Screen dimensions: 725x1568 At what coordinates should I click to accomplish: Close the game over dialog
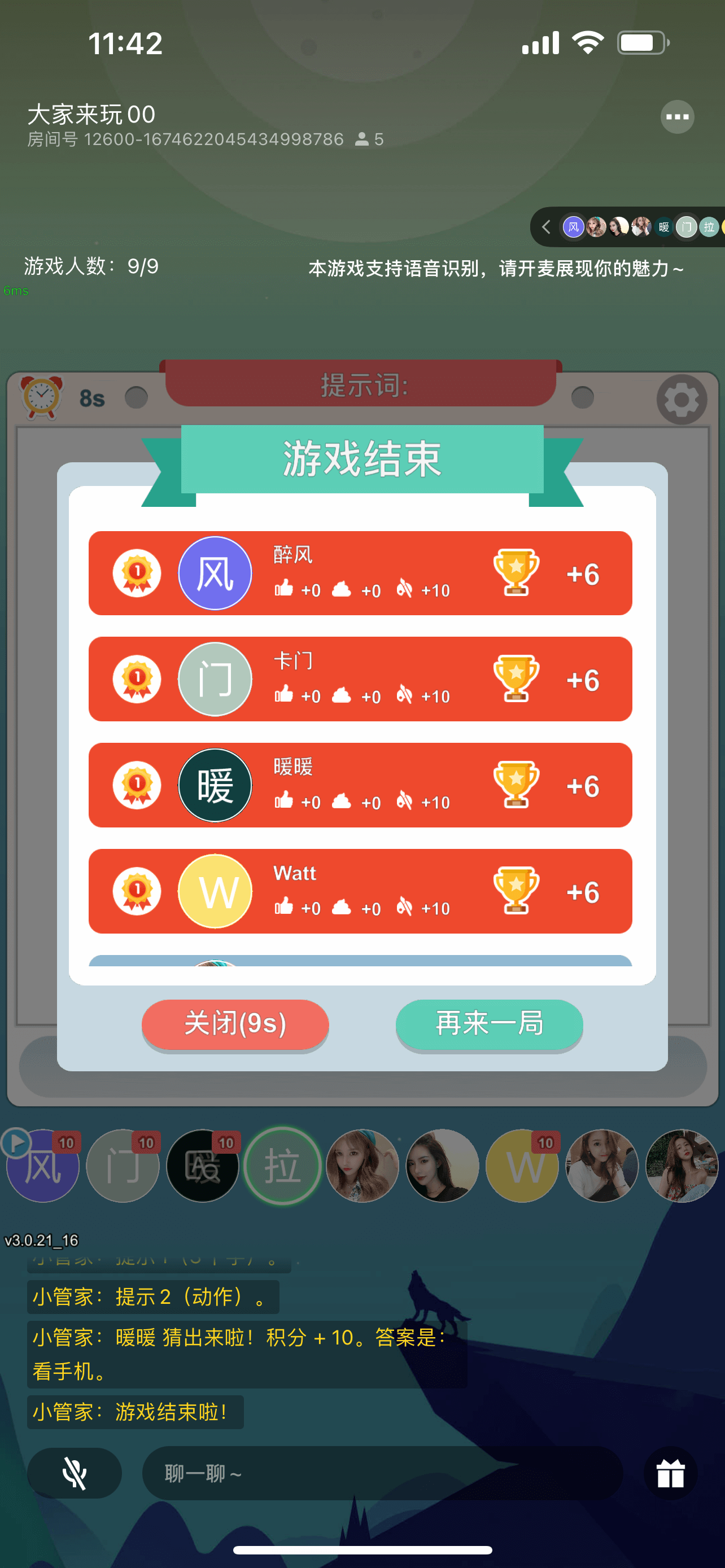point(235,1024)
